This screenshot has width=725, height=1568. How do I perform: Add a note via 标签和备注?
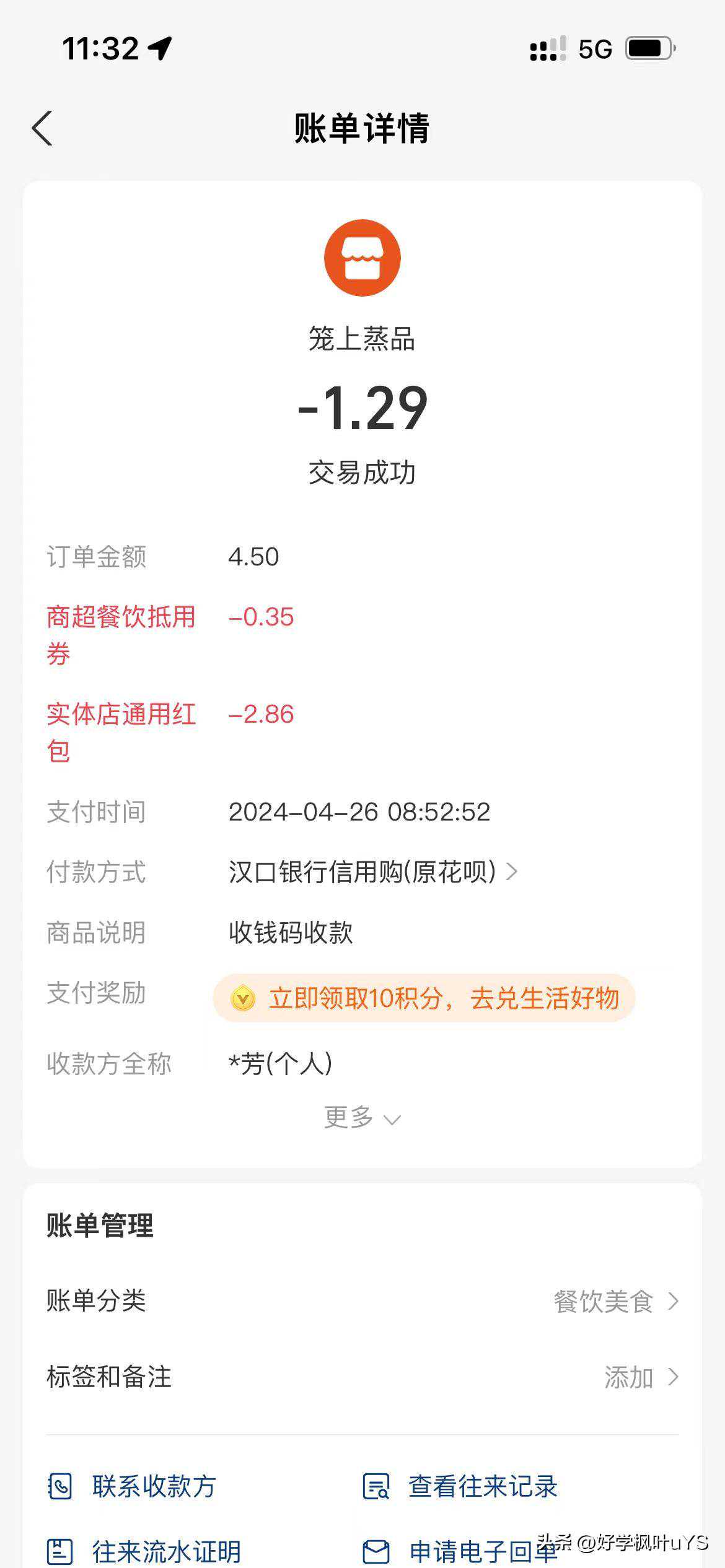[641, 1377]
